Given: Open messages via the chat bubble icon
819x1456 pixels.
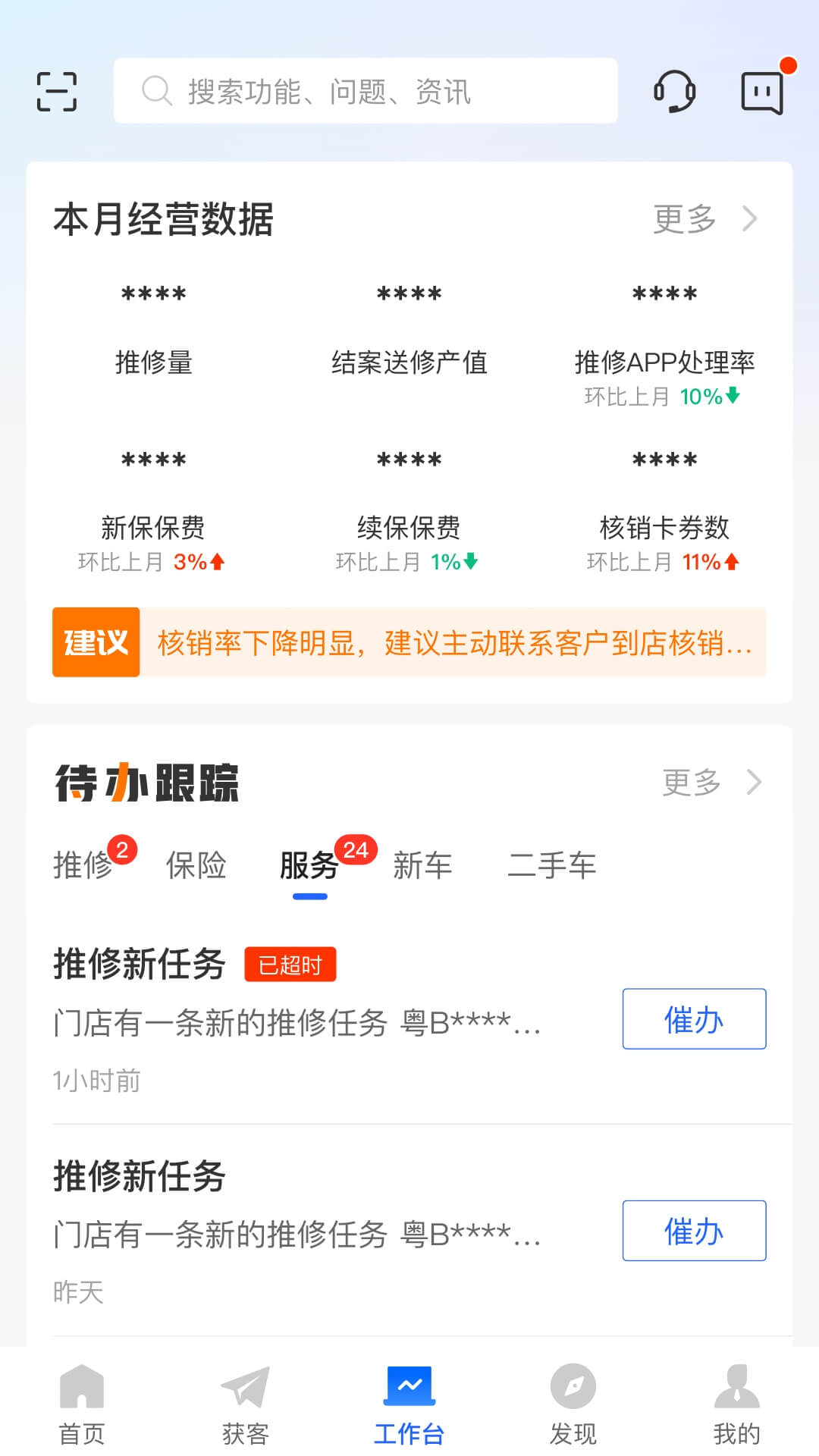Looking at the screenshot, I should [x=762, y=91].
